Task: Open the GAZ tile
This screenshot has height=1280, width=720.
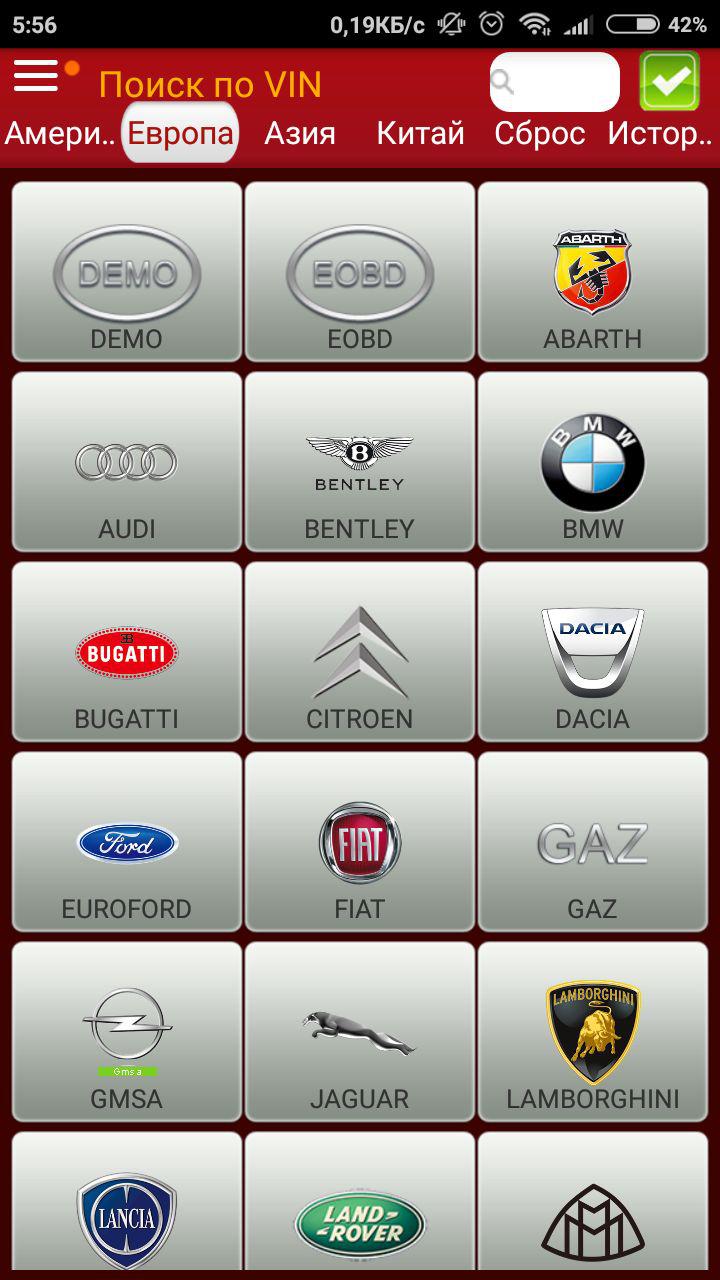Action: click(593, 841)
